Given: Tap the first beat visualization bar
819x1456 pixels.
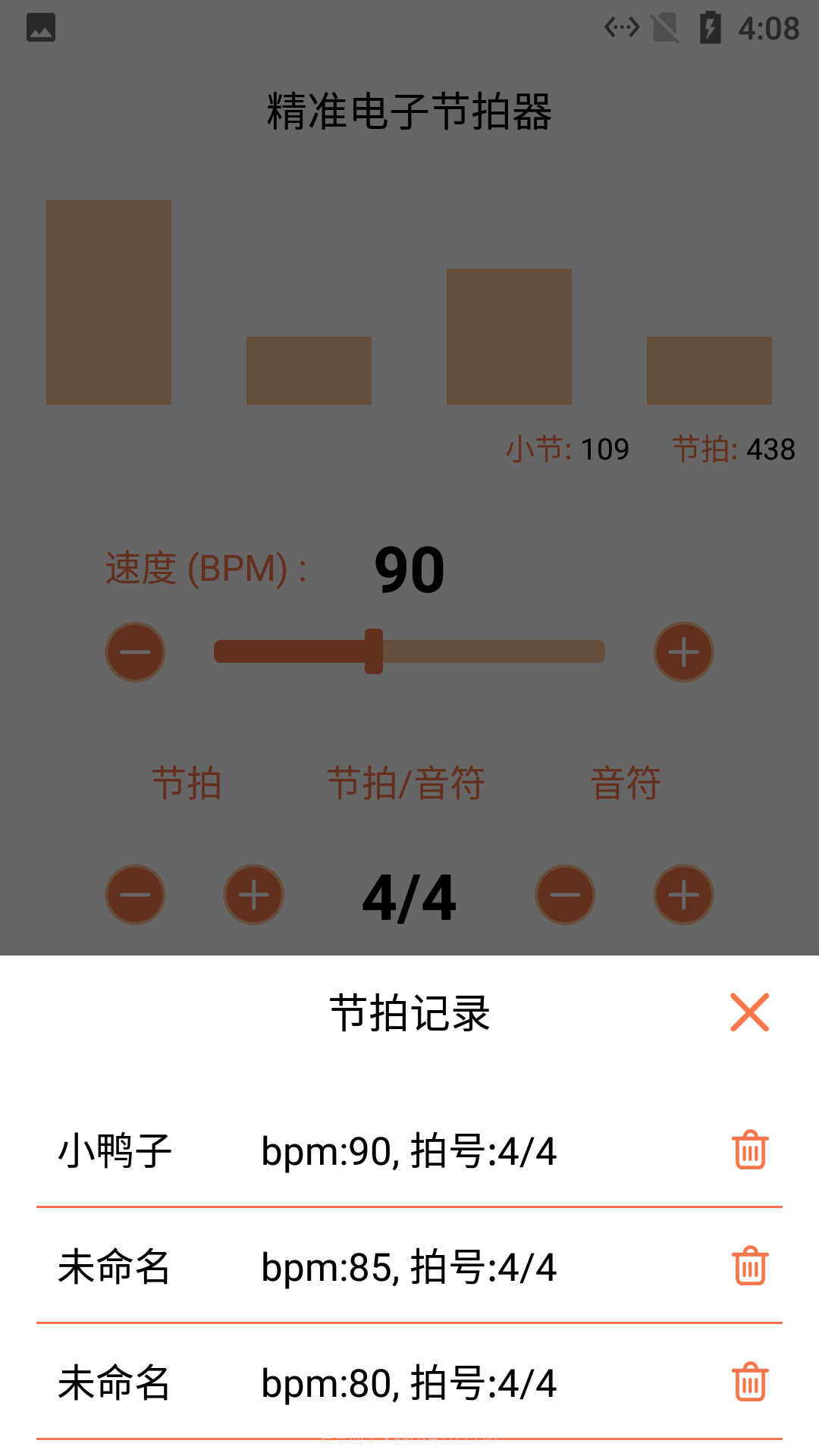Looking at the screenshot, I should tap(110, 300).
